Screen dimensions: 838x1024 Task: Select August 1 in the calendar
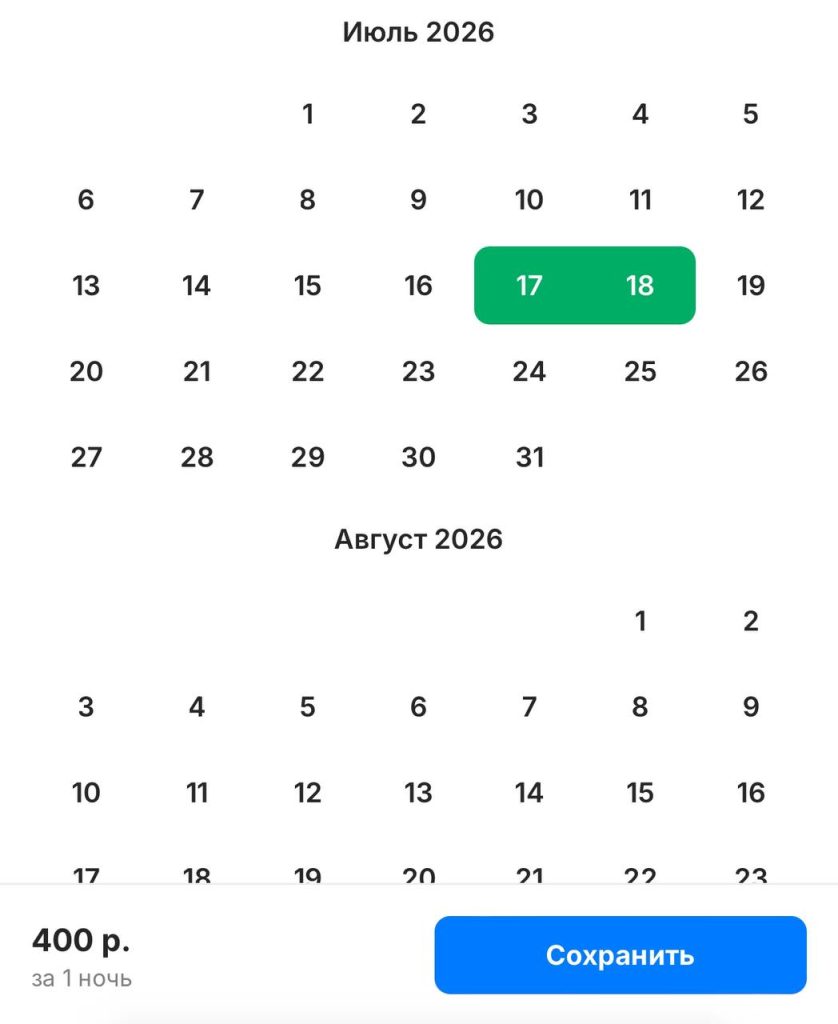[640, 622]
